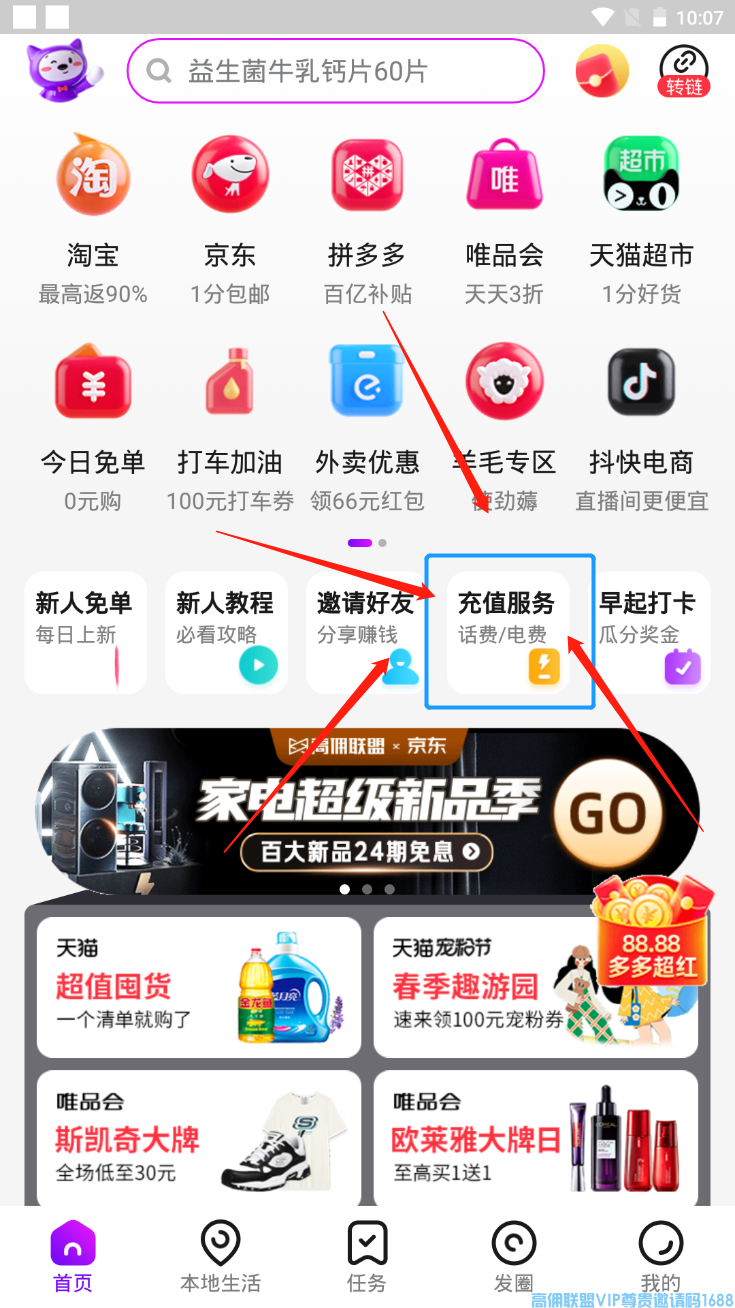Open the 转链 link converter icon

click(684, 71)
